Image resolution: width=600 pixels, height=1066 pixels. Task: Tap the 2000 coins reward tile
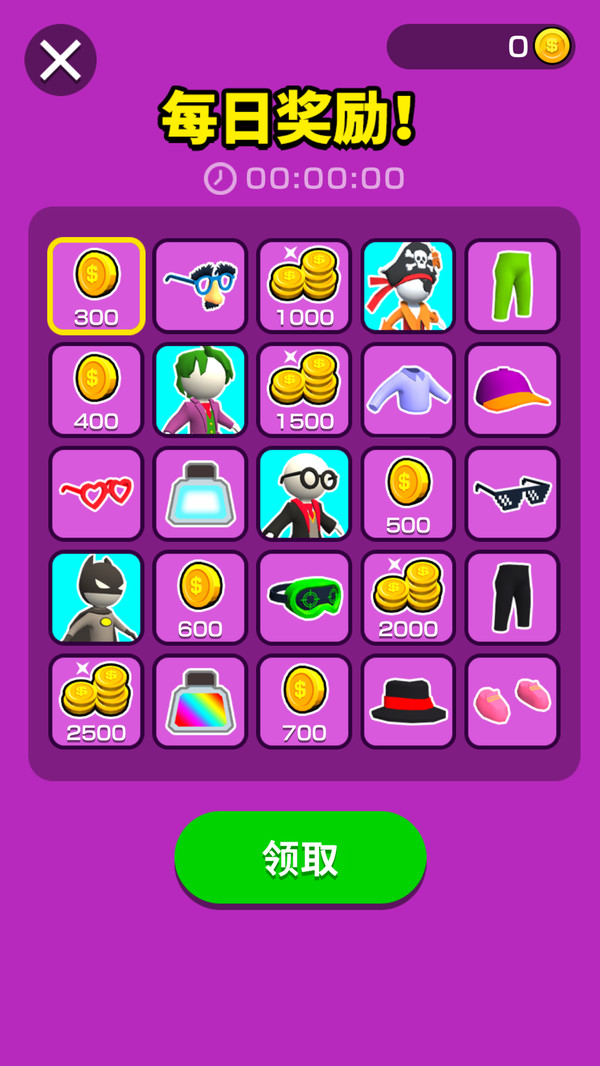(x=408, y=598)
